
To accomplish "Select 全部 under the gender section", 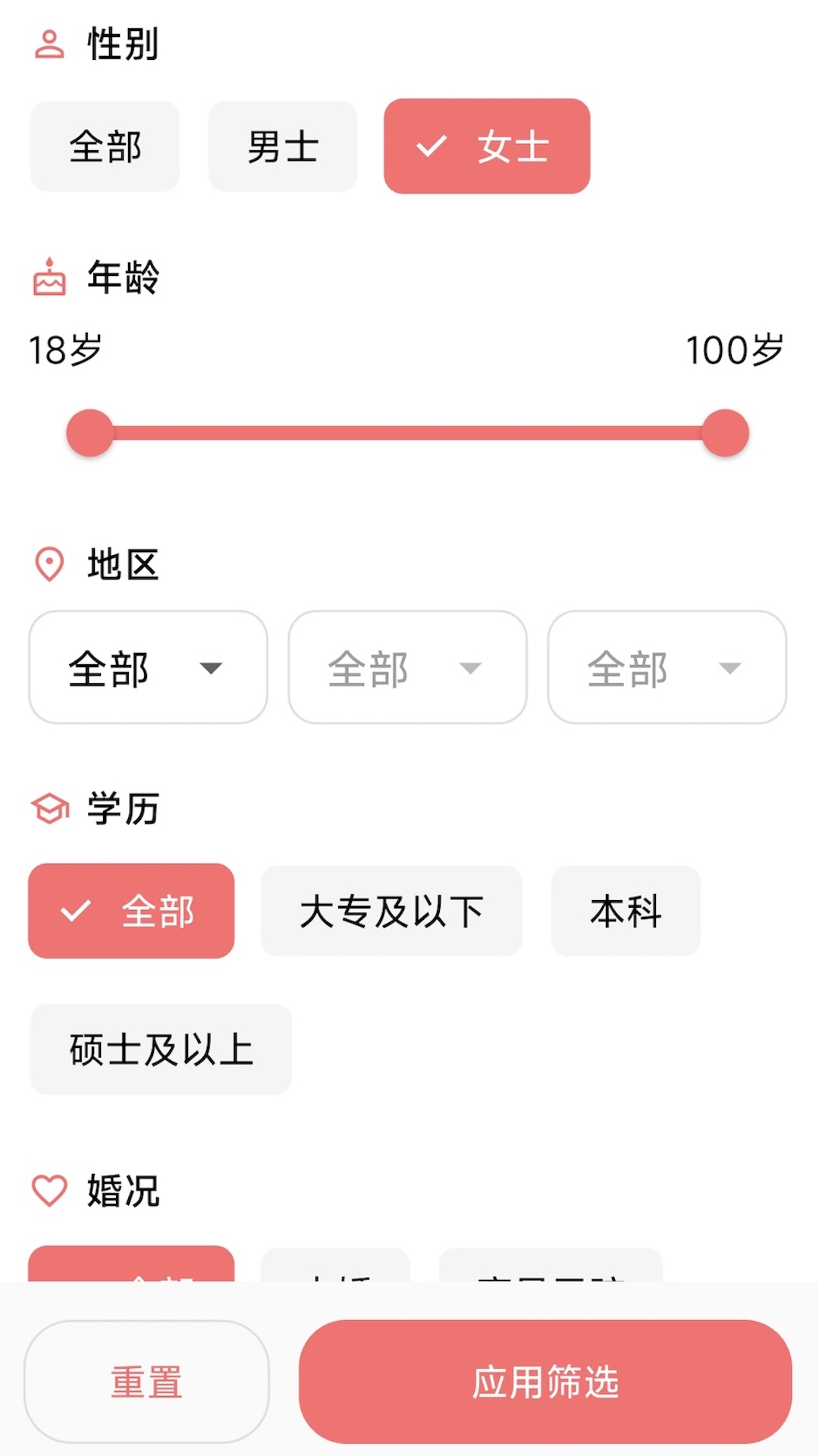I will click(x=104, y=146).
